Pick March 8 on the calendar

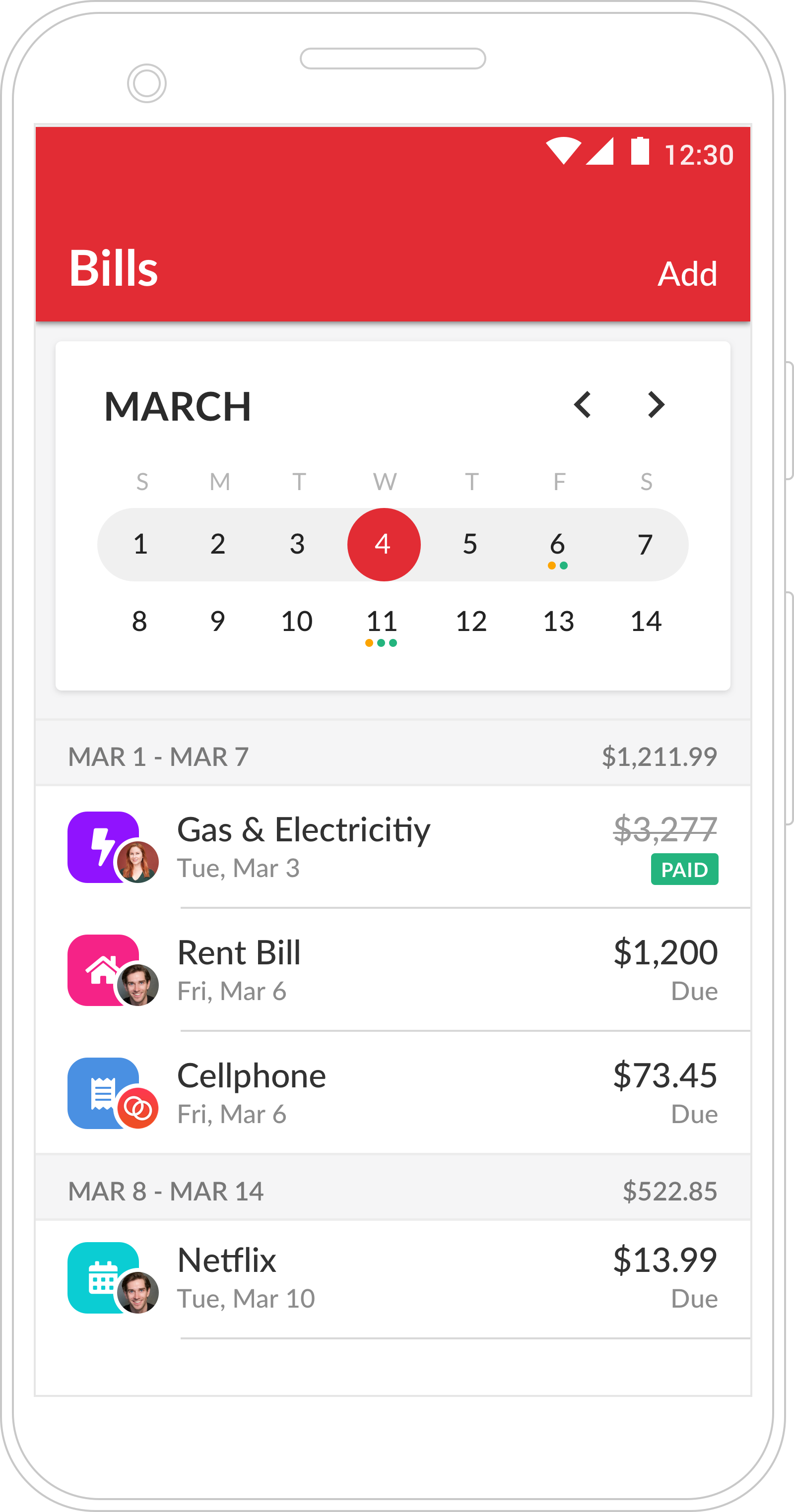pos(140,622)
